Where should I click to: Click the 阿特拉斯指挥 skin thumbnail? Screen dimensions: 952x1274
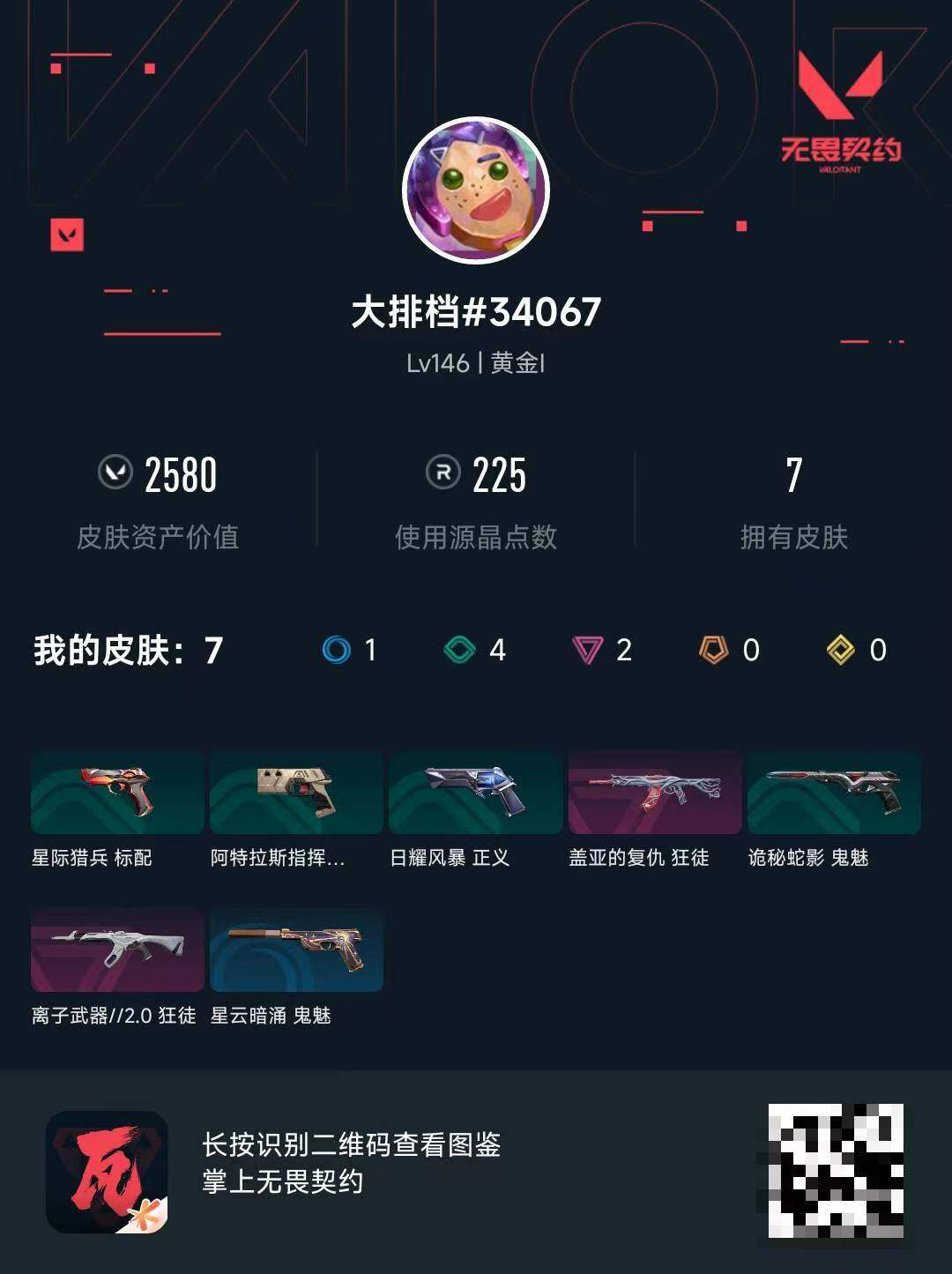point(294,793)
